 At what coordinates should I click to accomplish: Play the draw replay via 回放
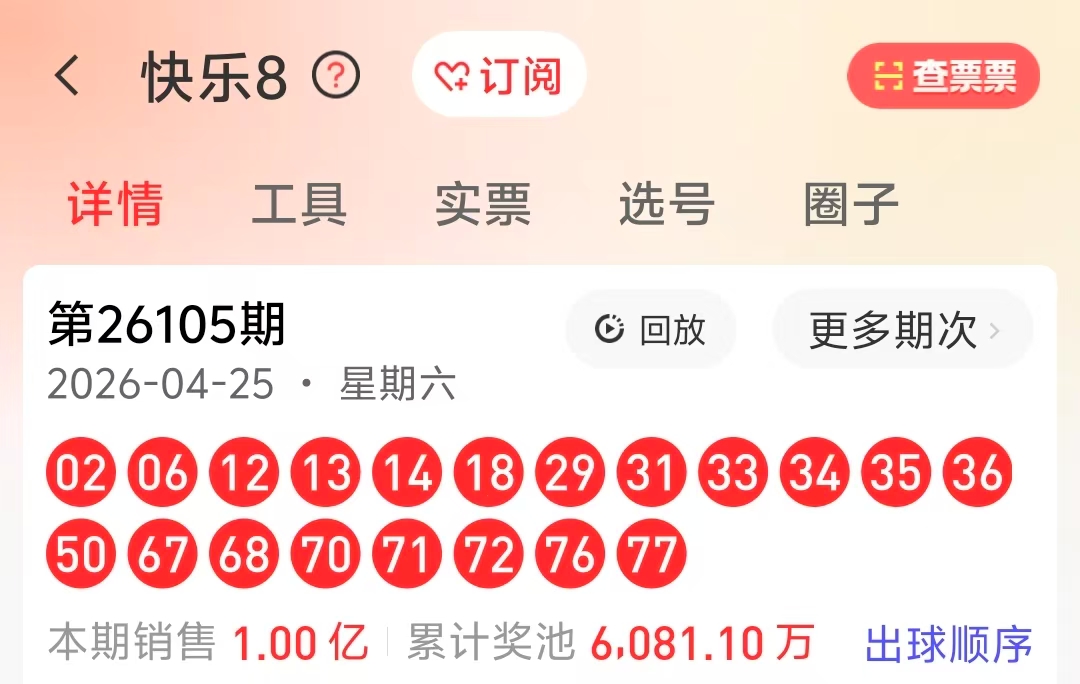(651, 329)
